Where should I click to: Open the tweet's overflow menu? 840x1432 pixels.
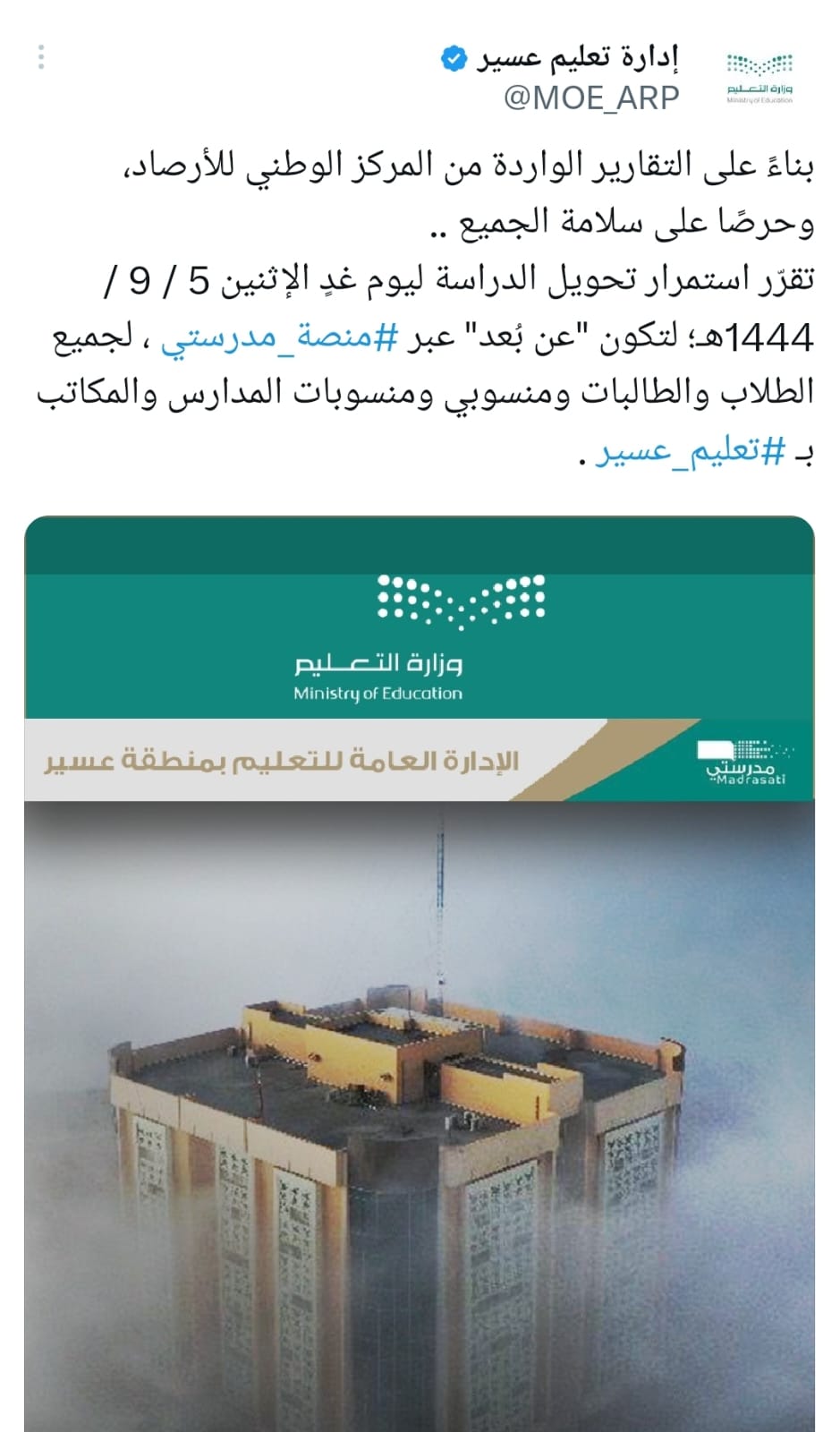tap(41, 56)
